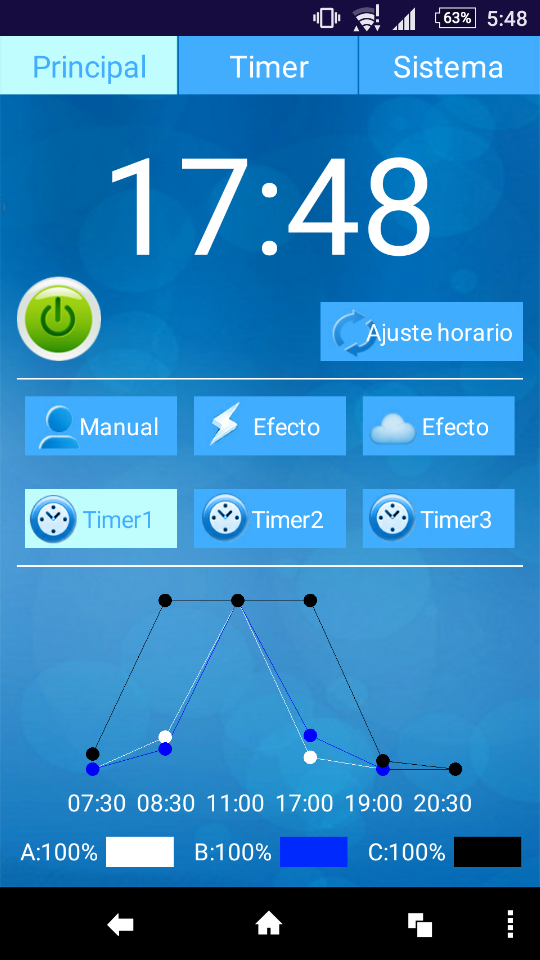This screenshot has height=960, width=540.
Task: Activate the lightning Efecto button
Action: [270, 426]
